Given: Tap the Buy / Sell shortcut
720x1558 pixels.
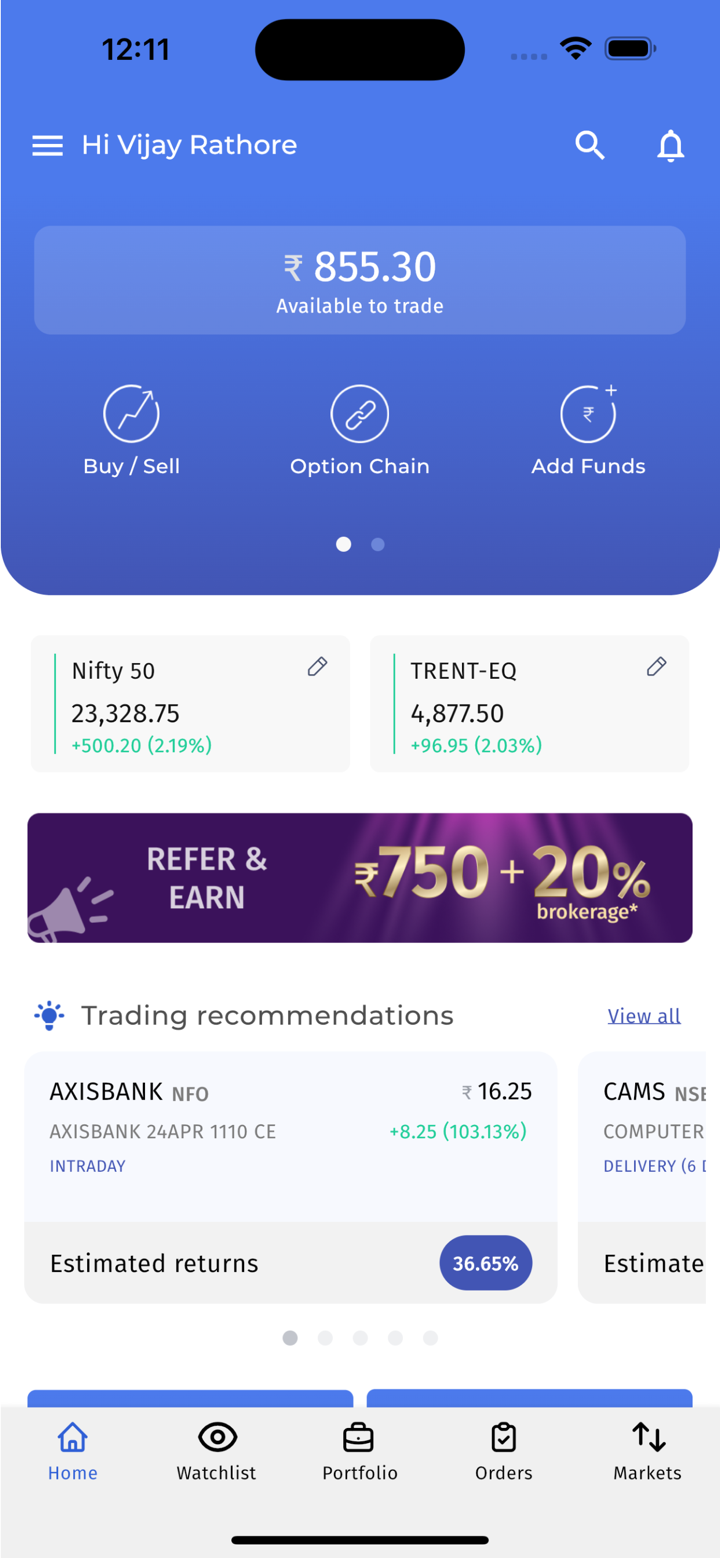Looking at the screenshot, I should pyautogui.click(x=132, y=430).
